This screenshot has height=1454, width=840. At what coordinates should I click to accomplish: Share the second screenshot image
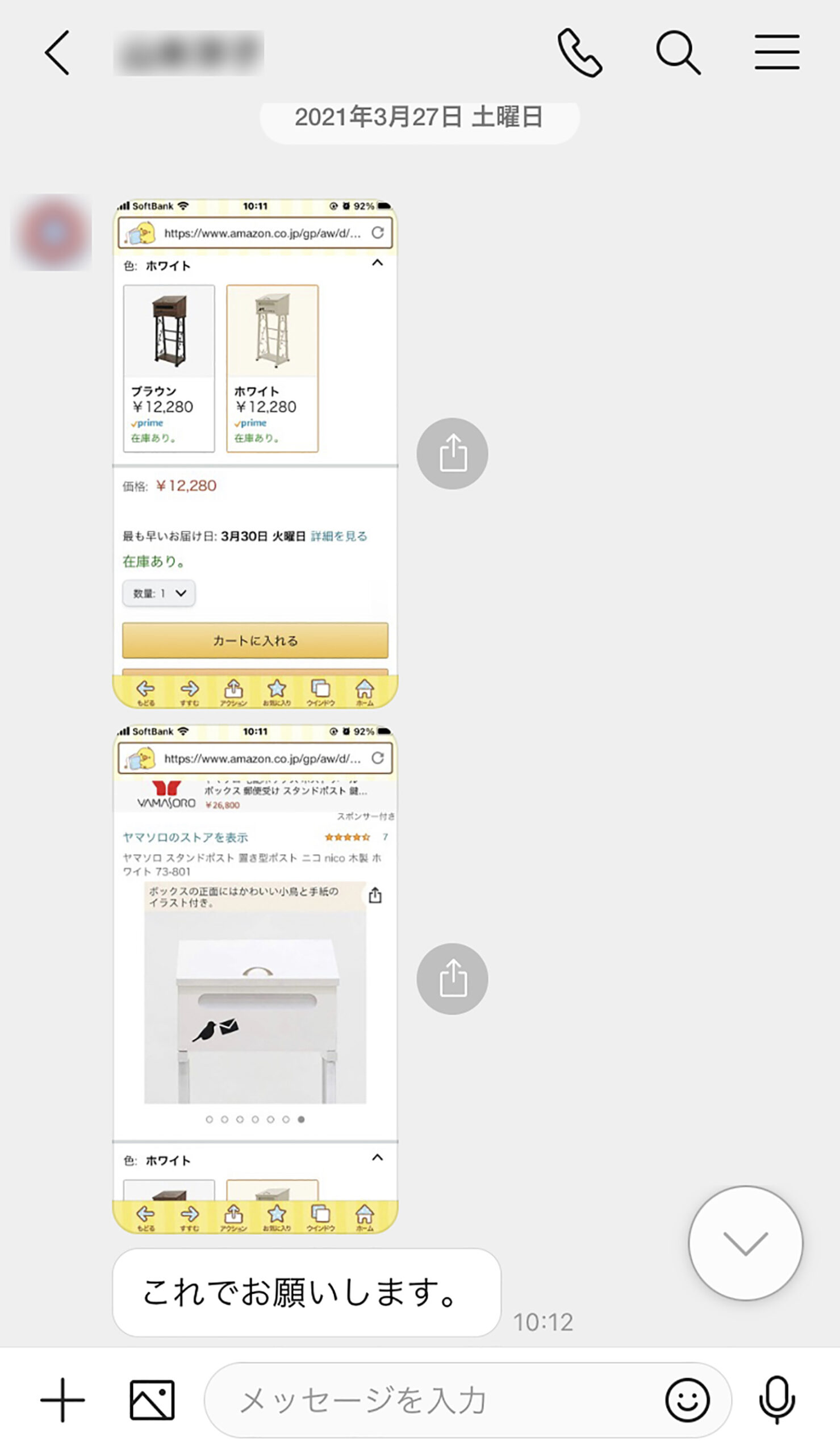[452, 979]
